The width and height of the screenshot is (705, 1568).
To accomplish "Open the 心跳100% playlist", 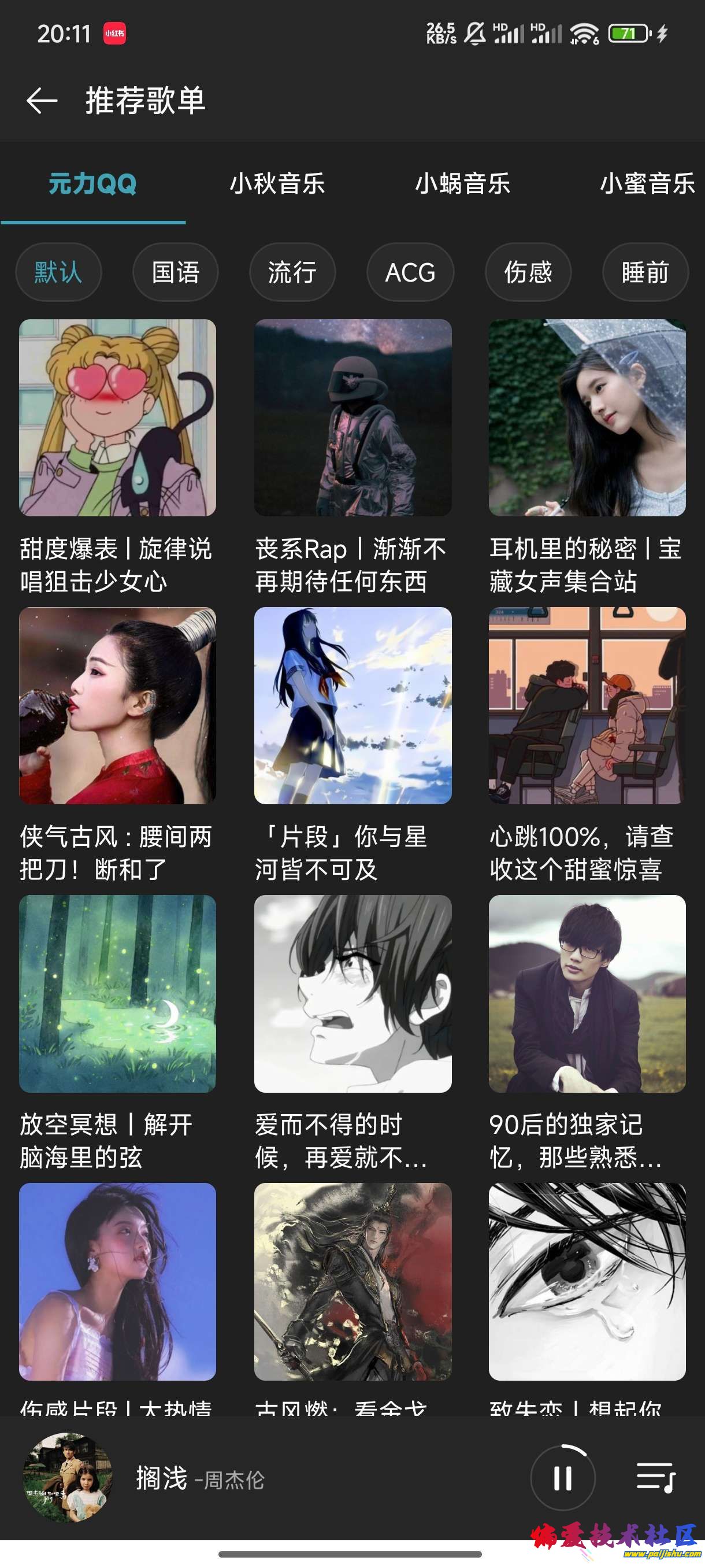I will point(587,705).
